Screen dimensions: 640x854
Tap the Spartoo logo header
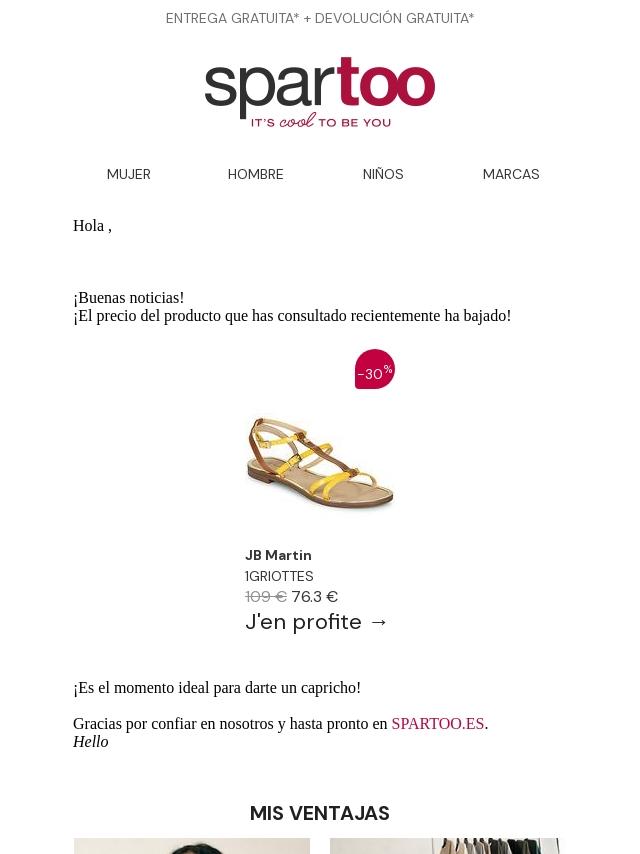pos(320,92)
